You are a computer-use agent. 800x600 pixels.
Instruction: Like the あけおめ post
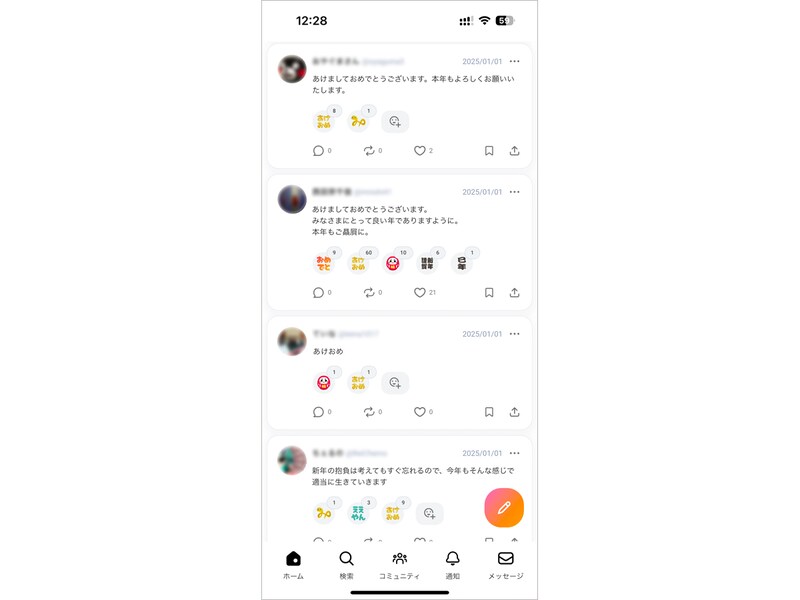(420, 412)
